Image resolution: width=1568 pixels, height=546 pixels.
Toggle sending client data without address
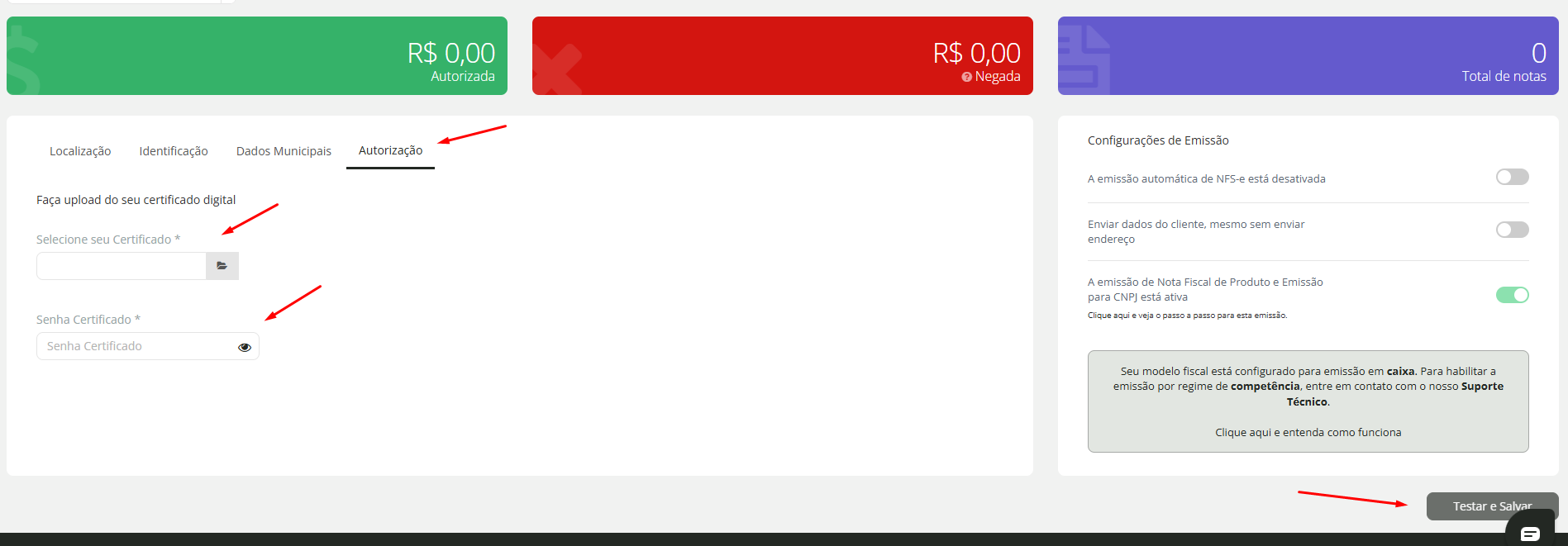coord(1512,230)
